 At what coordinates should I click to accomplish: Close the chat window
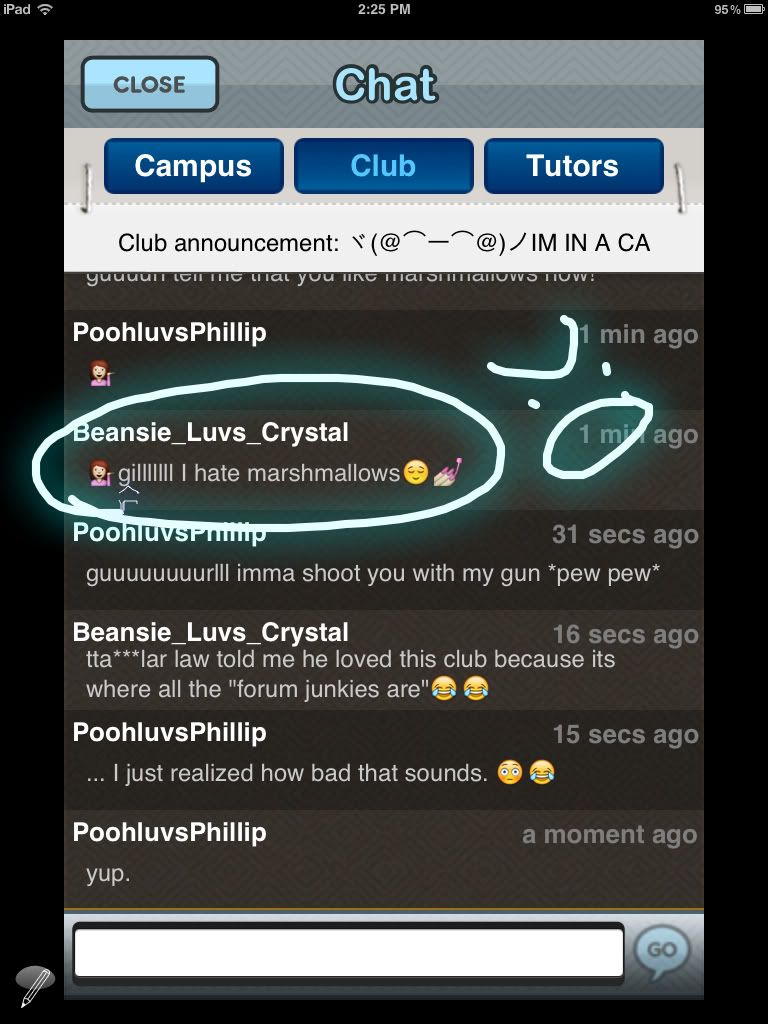pos(149,85)
